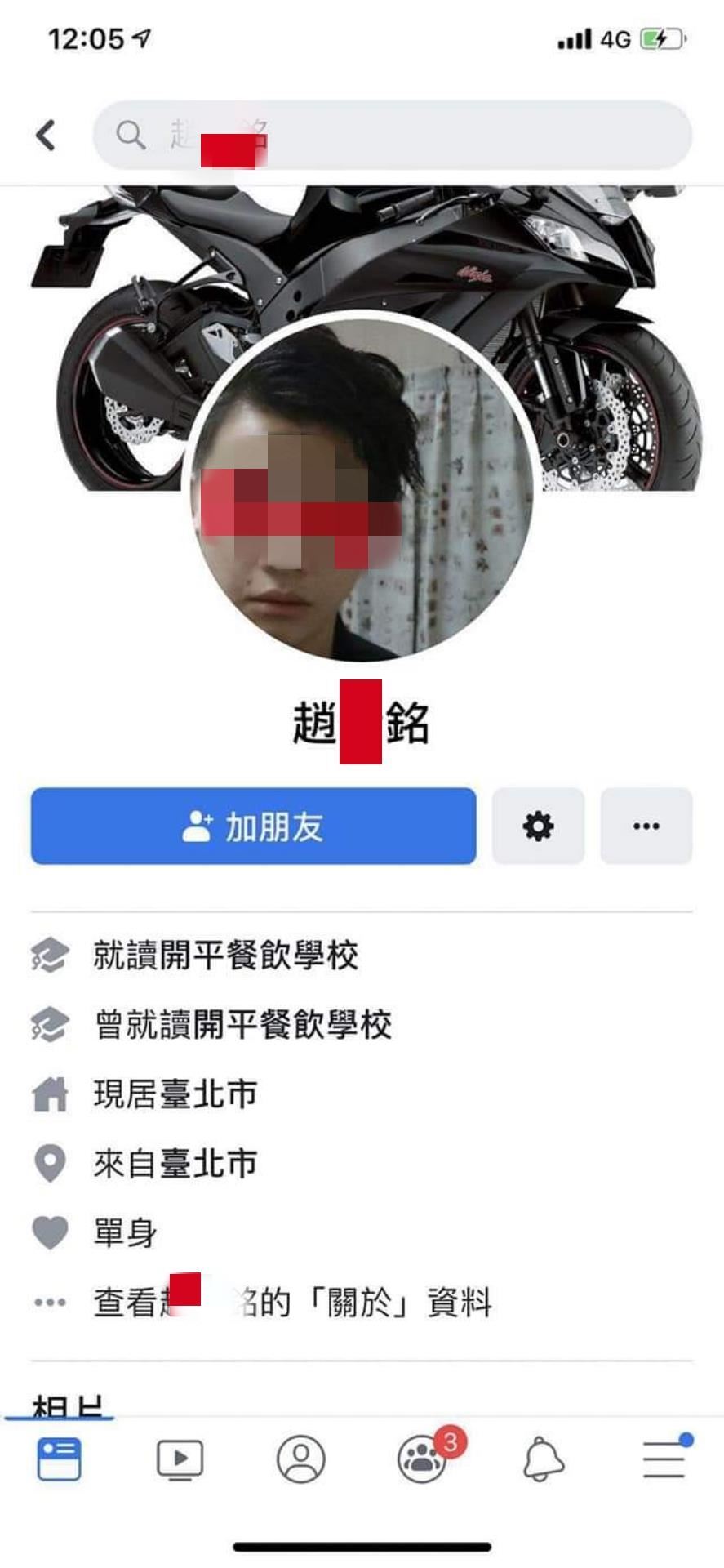
Task: Open 就讀開平餐飲學校 school link
Action: pos(225,955)
